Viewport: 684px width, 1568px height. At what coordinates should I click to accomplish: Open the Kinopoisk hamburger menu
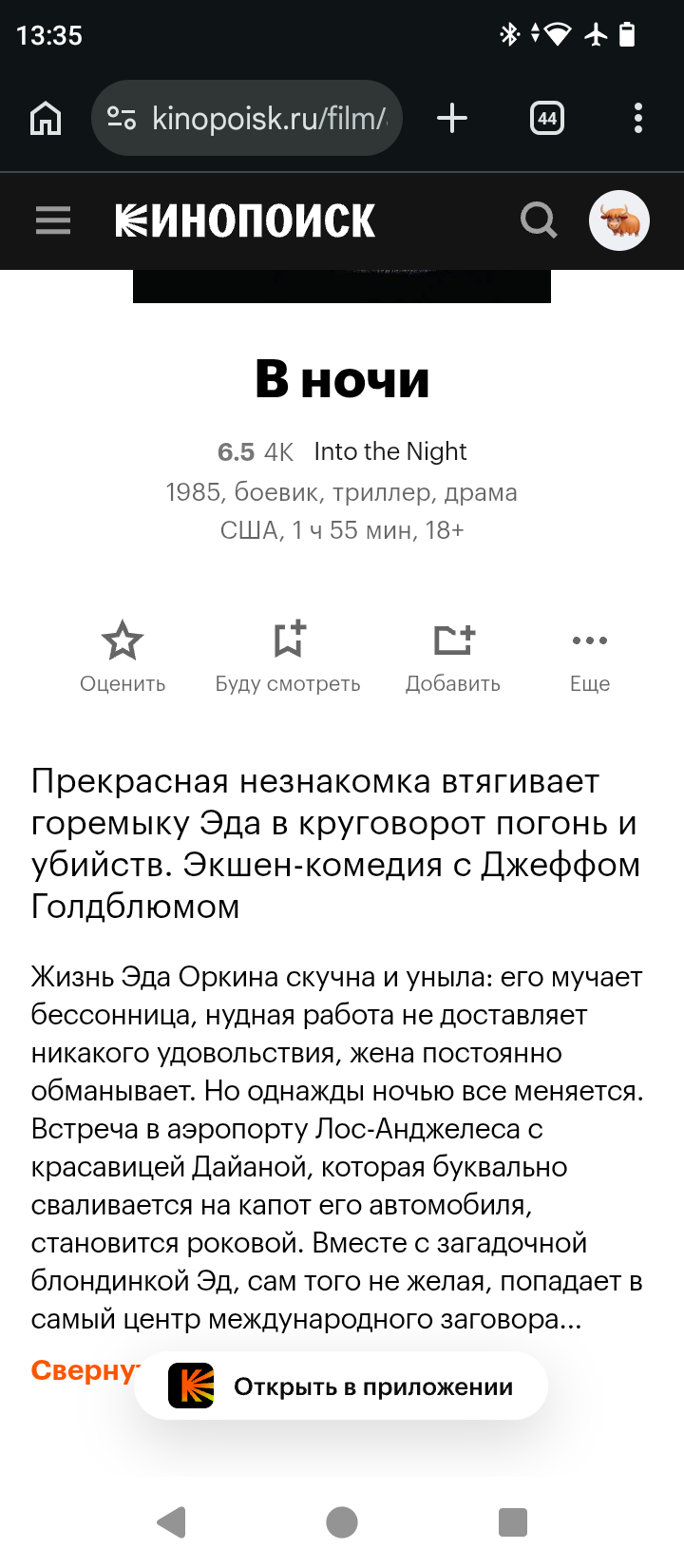53,220
